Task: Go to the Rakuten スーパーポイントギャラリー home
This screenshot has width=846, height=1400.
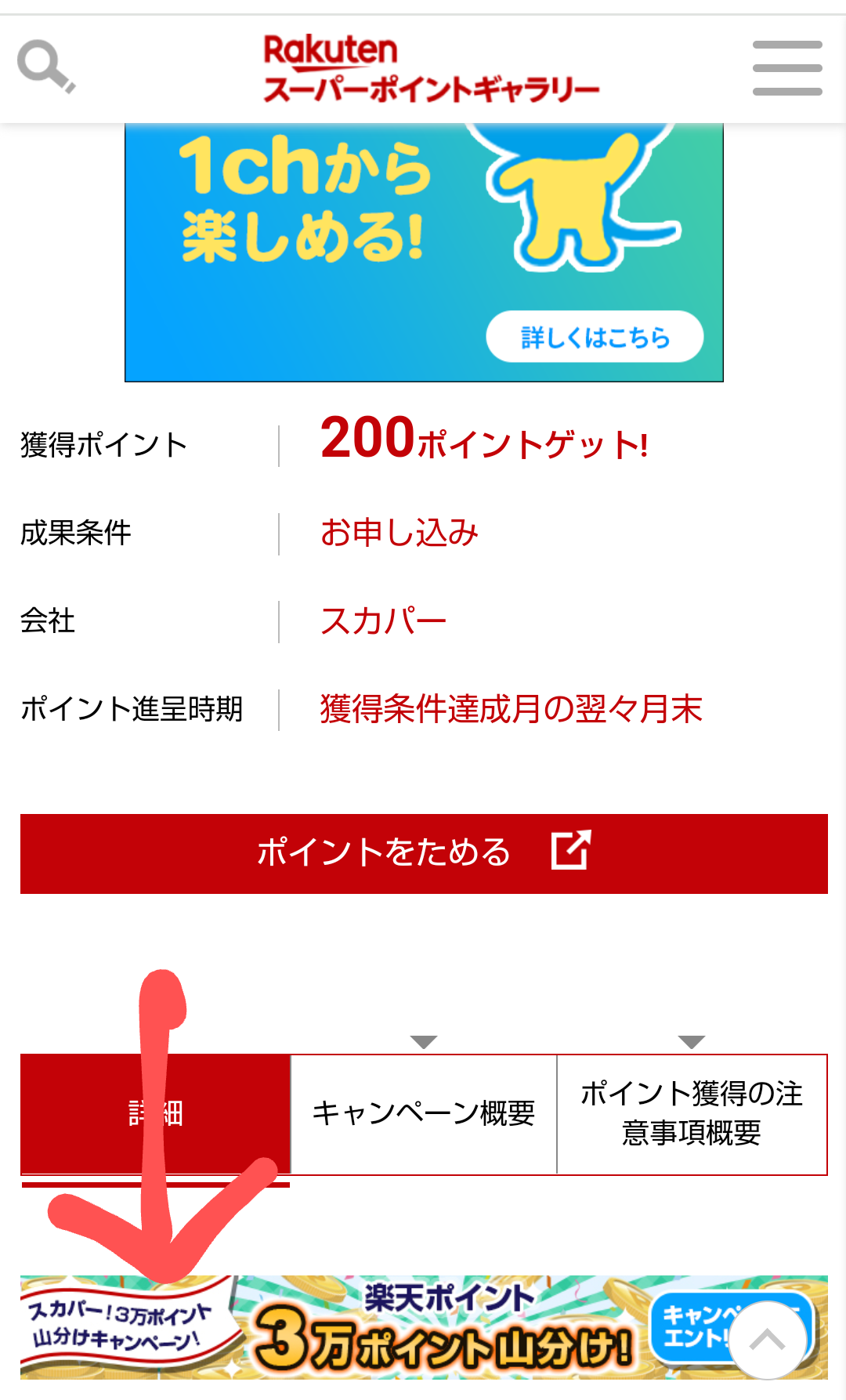Action: click(x=431, y=69)
